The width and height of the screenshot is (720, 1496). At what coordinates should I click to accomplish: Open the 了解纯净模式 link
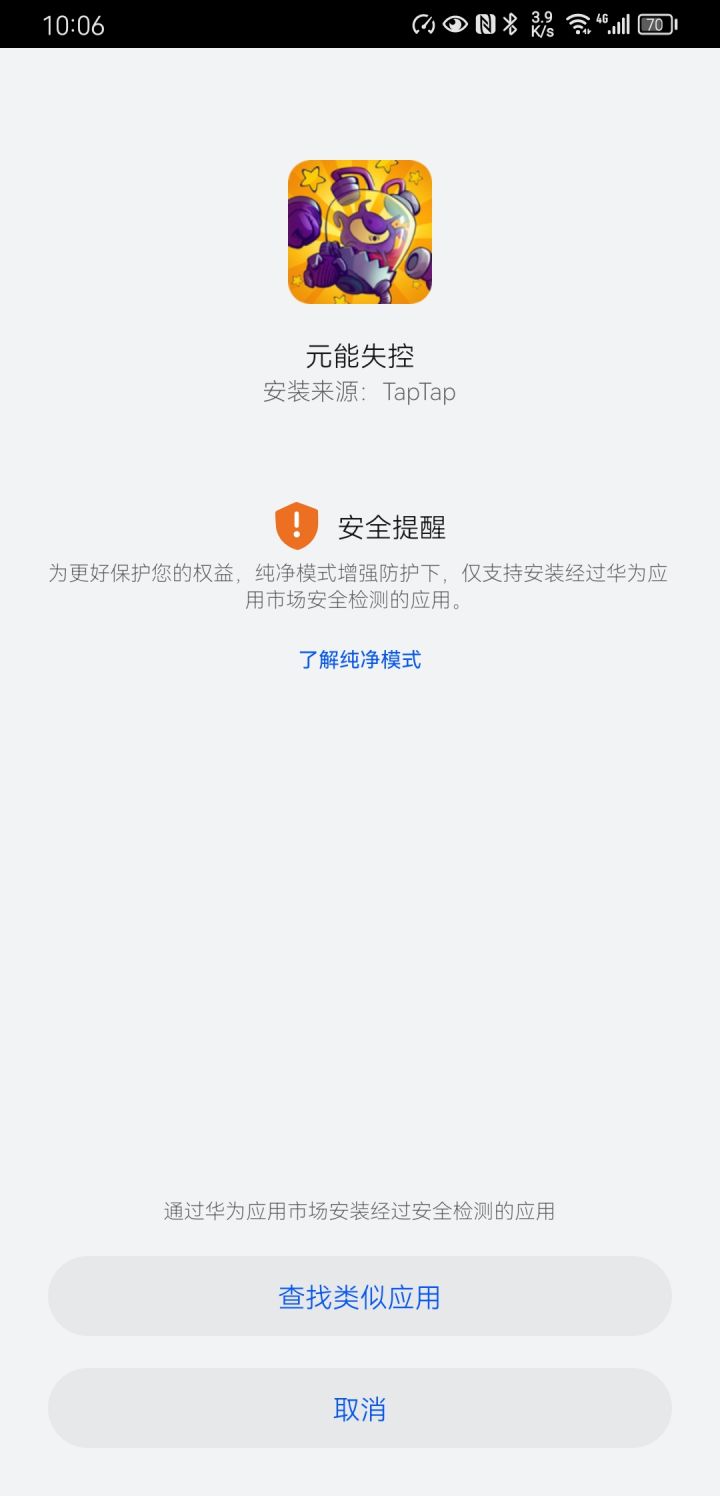(x=360, y=660)
